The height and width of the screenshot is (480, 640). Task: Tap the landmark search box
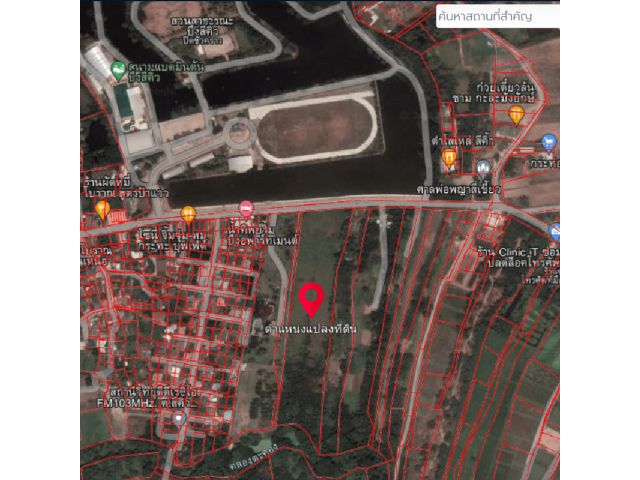[x=496, y=16]
